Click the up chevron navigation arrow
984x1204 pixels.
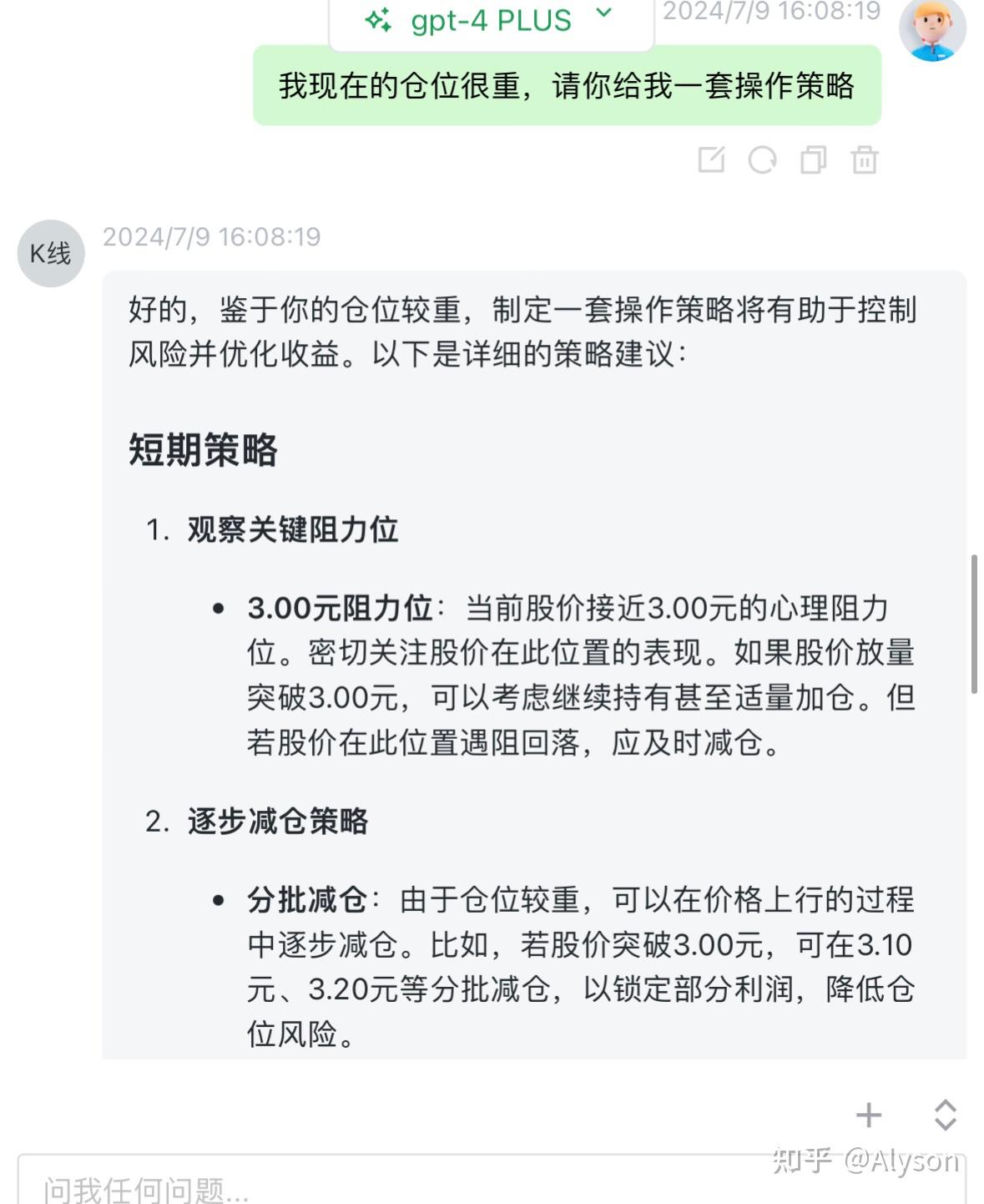tap(943, 1105)
